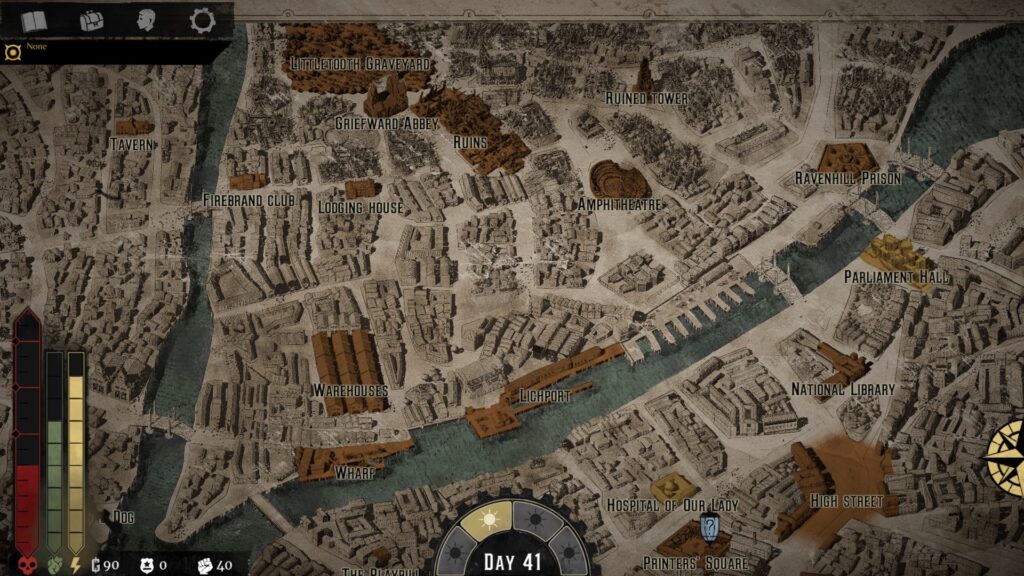Screen dimensions: 1024x576
Task: Open the inventory chest icon
Action: [92, 21]
